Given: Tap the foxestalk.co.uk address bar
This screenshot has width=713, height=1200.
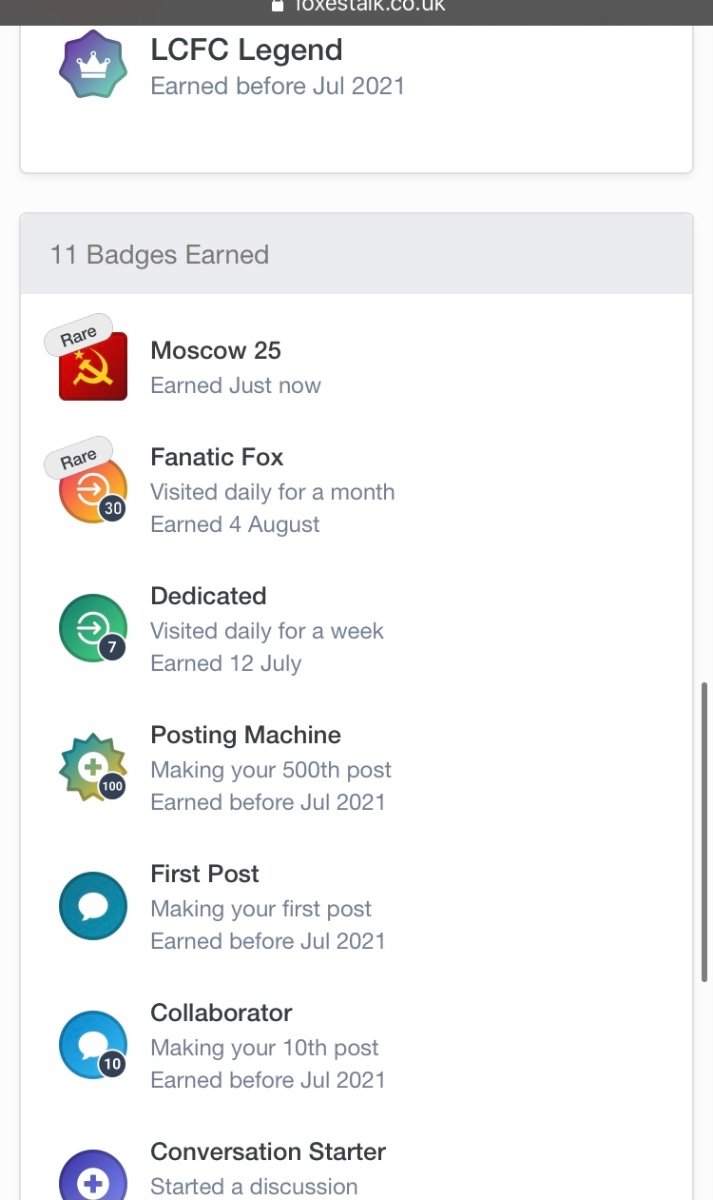Looking at the screenshot, I should tap(357, 8).
